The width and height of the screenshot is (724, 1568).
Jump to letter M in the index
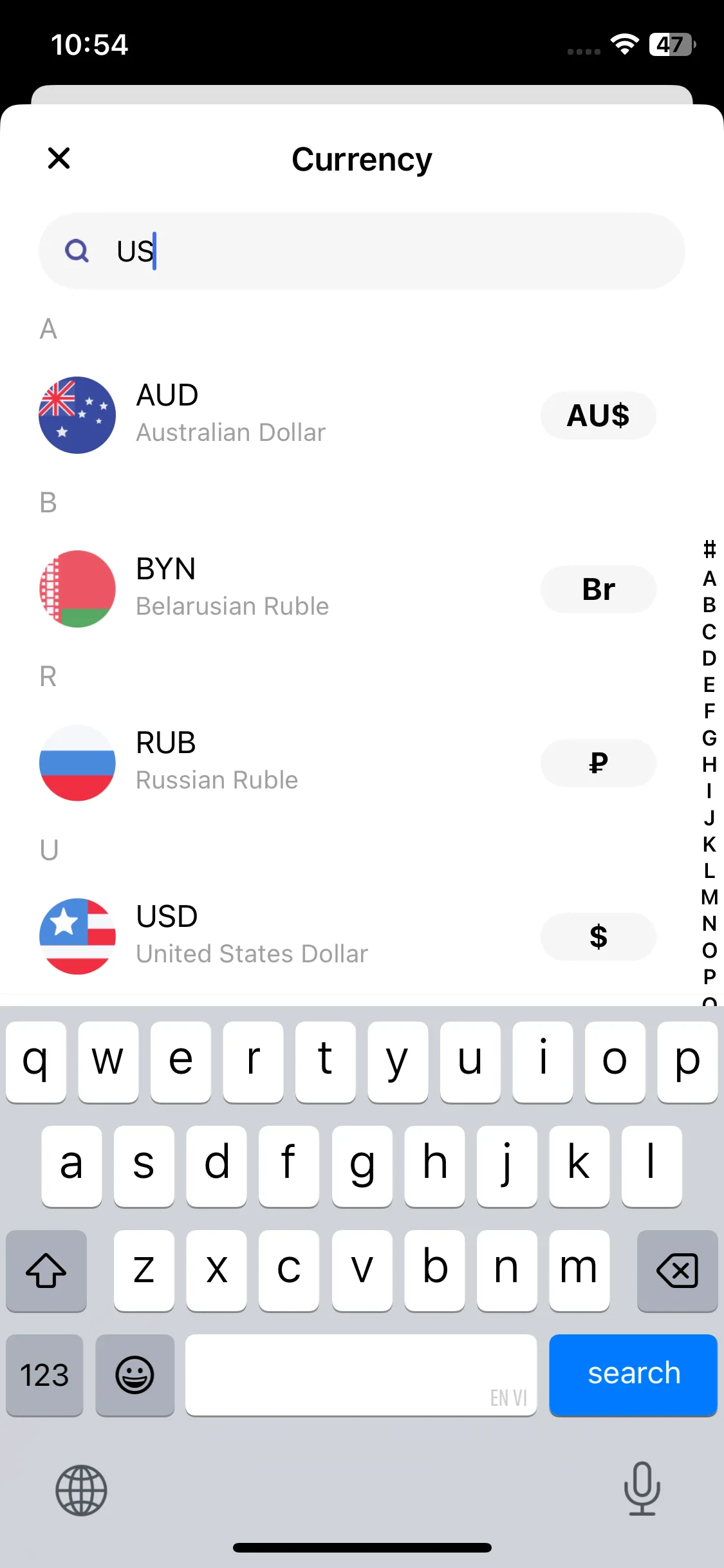(x=709, y=897)
